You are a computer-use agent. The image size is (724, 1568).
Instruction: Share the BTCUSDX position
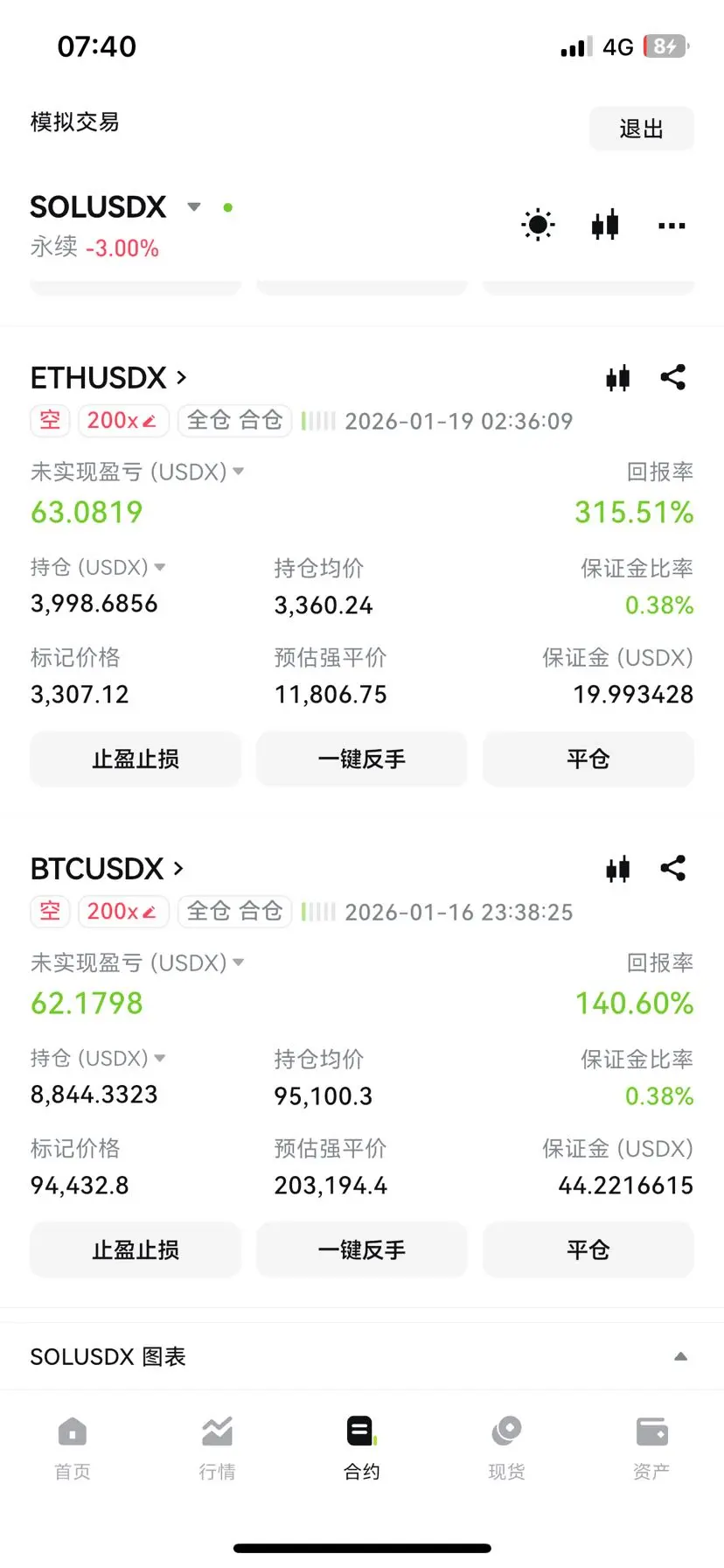pyautogui.click(x=673, y=869)
